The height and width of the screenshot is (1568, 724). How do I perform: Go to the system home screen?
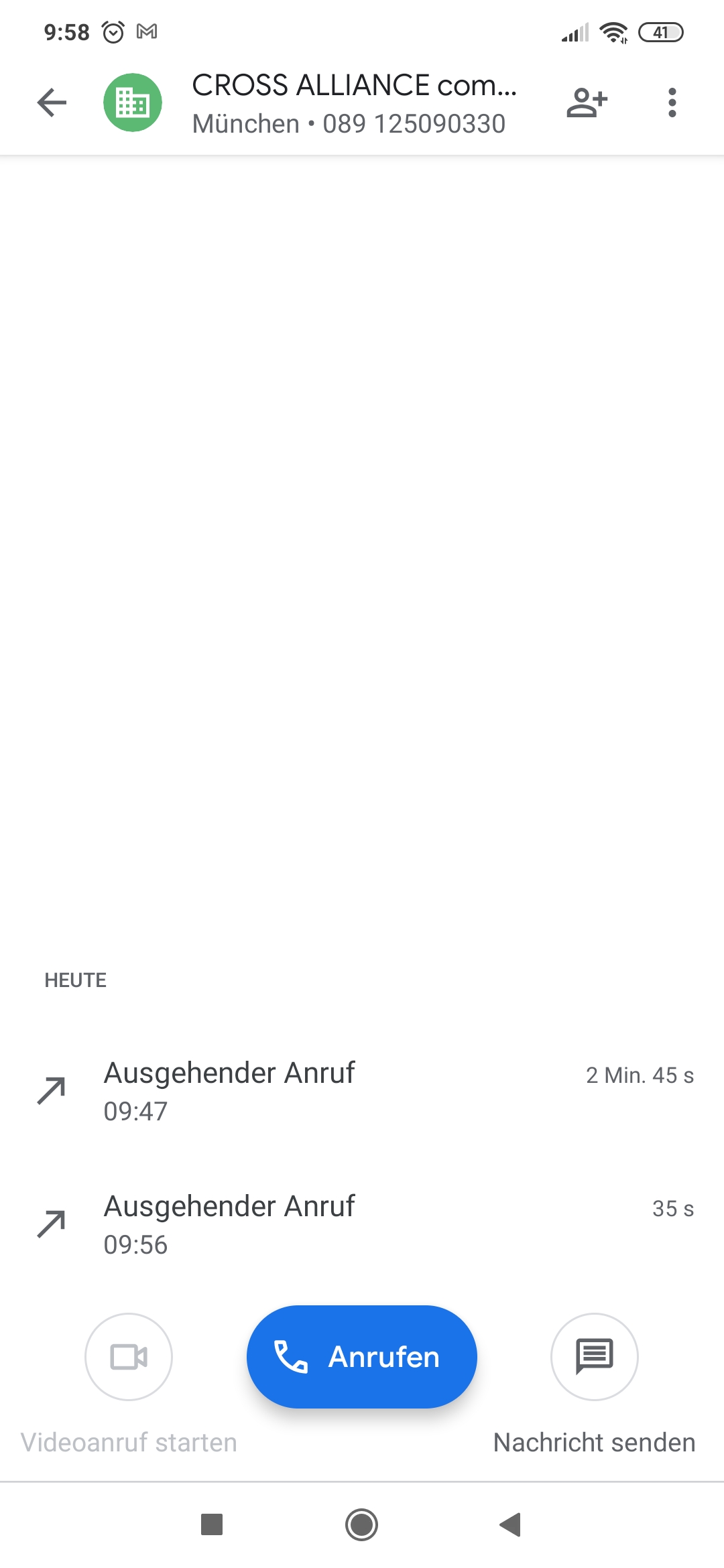coord(362,1525)
